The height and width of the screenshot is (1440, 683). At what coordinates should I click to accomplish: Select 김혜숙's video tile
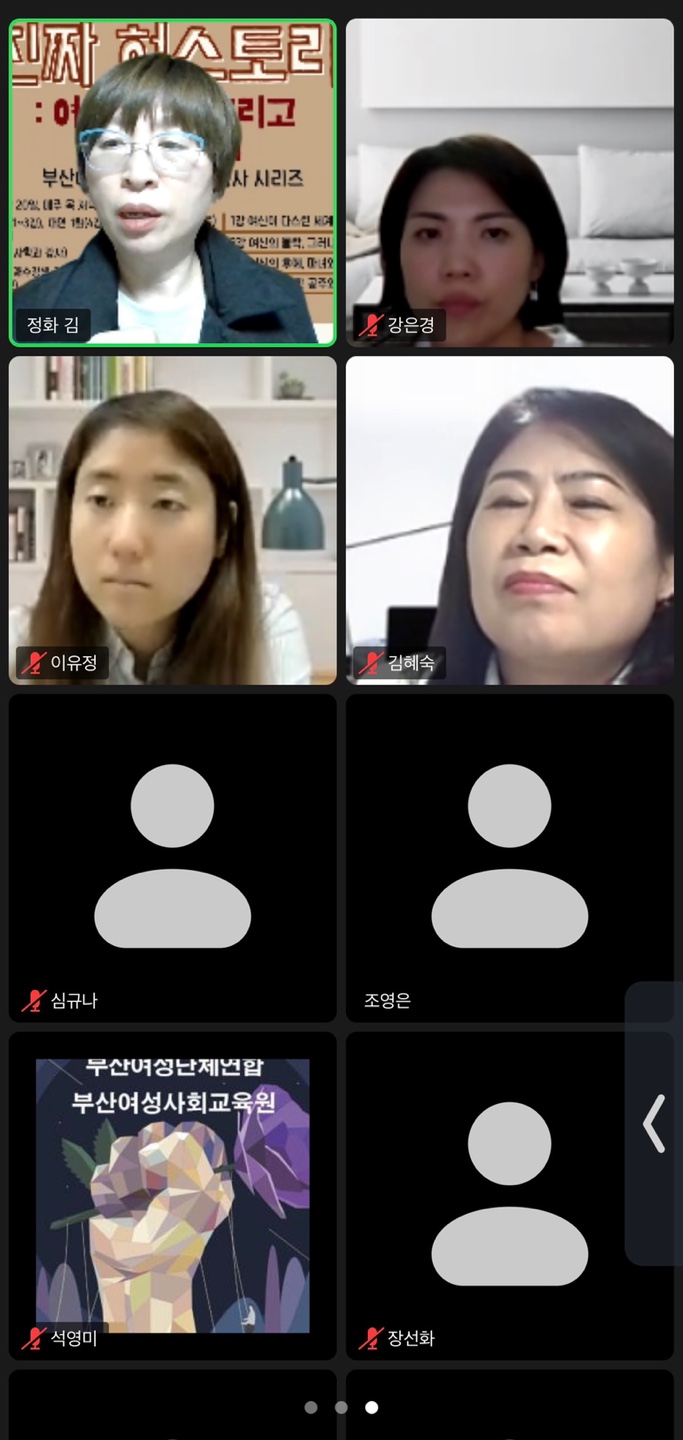click(x=509, y=520)
